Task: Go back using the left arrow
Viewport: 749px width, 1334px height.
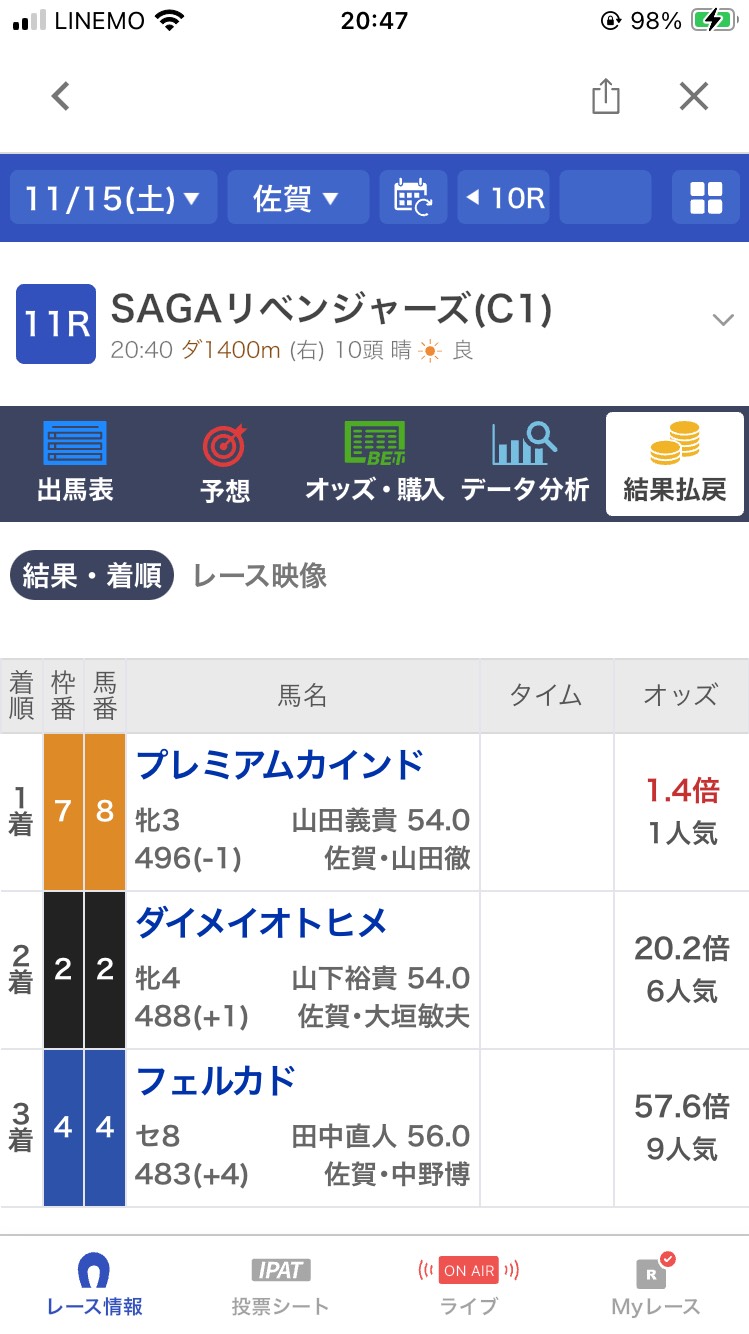Action: click(x=61, y=96)
